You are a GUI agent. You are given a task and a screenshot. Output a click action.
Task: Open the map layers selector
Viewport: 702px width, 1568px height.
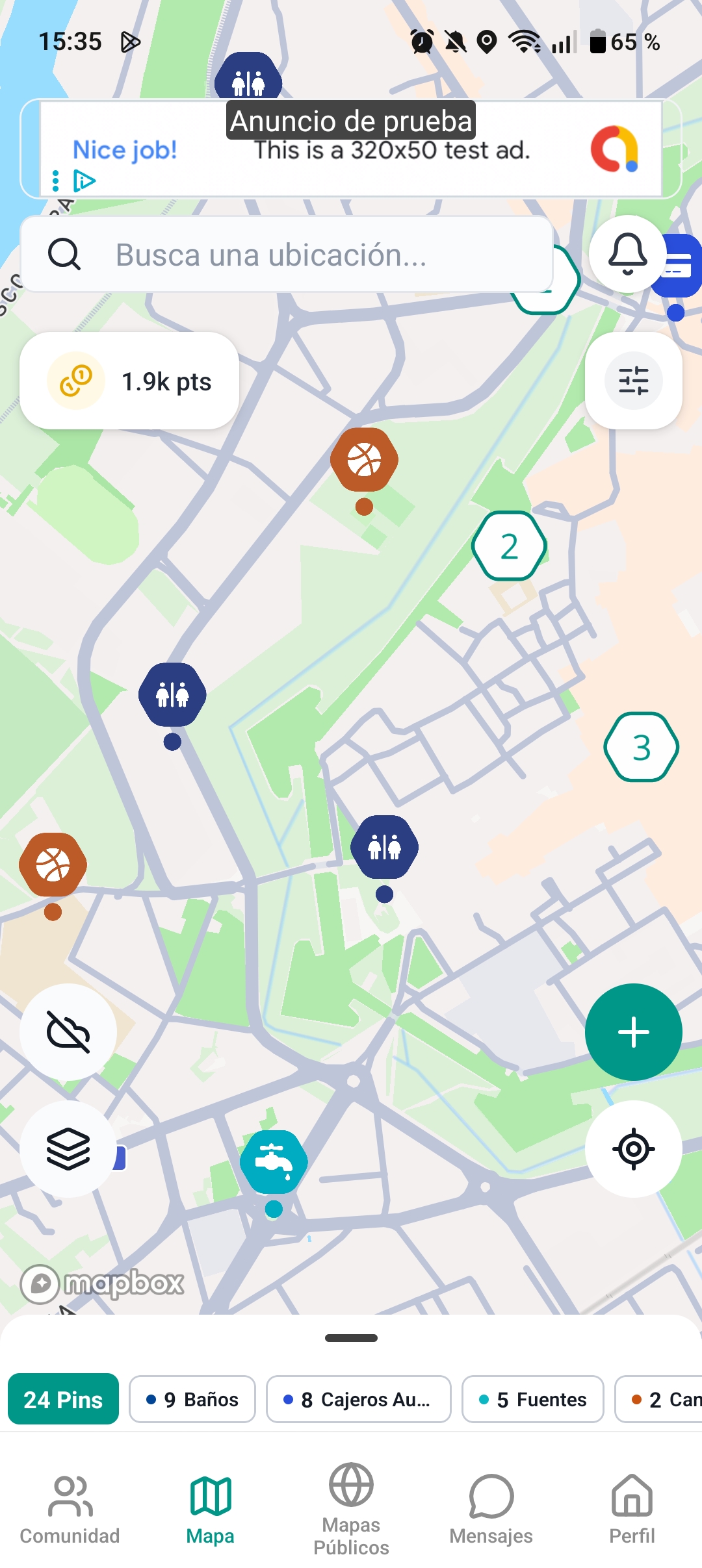(x=68, y=1149)
